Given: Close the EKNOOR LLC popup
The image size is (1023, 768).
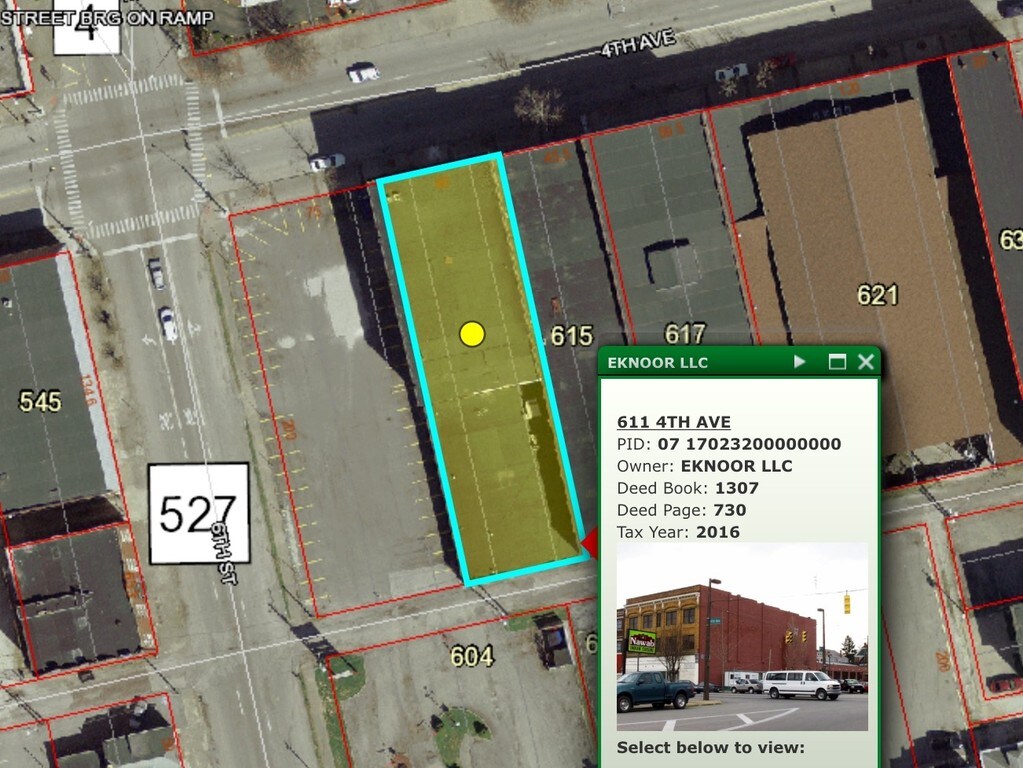Looking at the screenshot, I should click(x=866, y=362).
